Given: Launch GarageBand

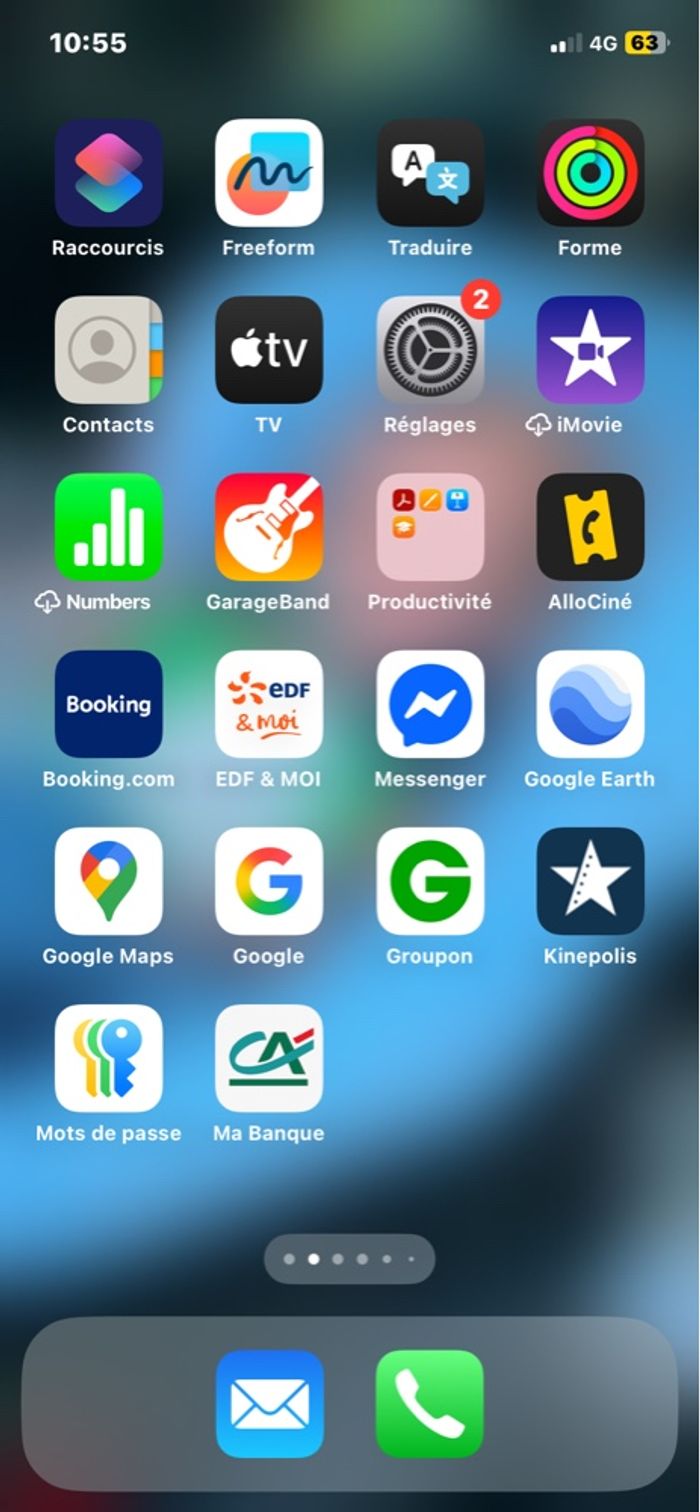Looking at the screenshot, I should [268, 527].
